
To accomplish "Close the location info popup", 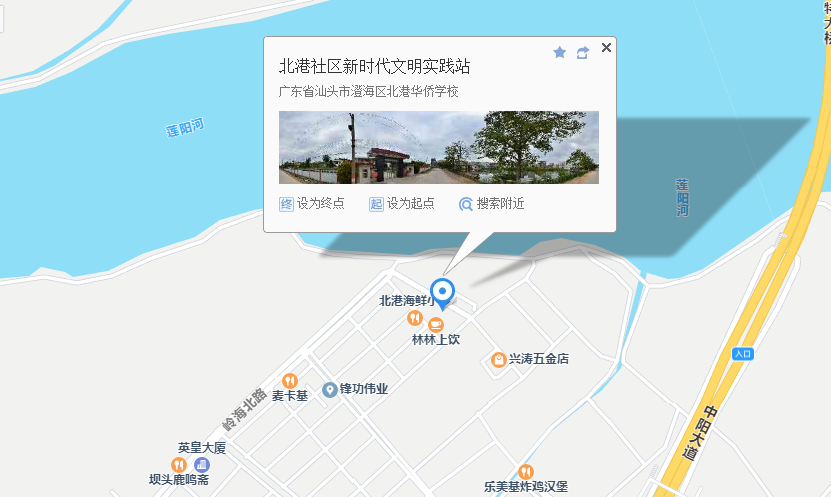I will pos(606,47).
